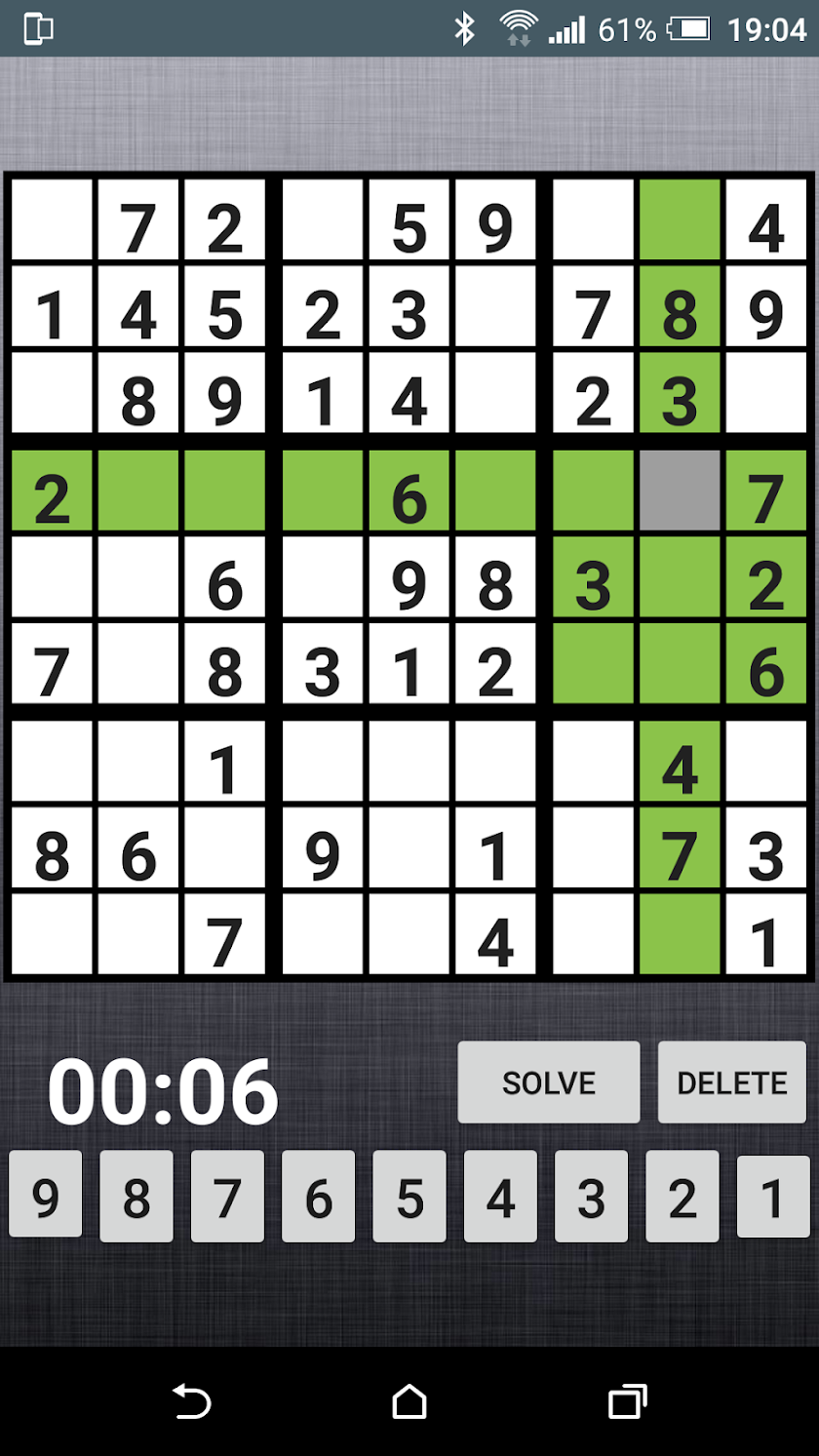The width and height of the screenshot is (819, 1456).
Task: Tap the DELETE button
Action: point(732,1082)
